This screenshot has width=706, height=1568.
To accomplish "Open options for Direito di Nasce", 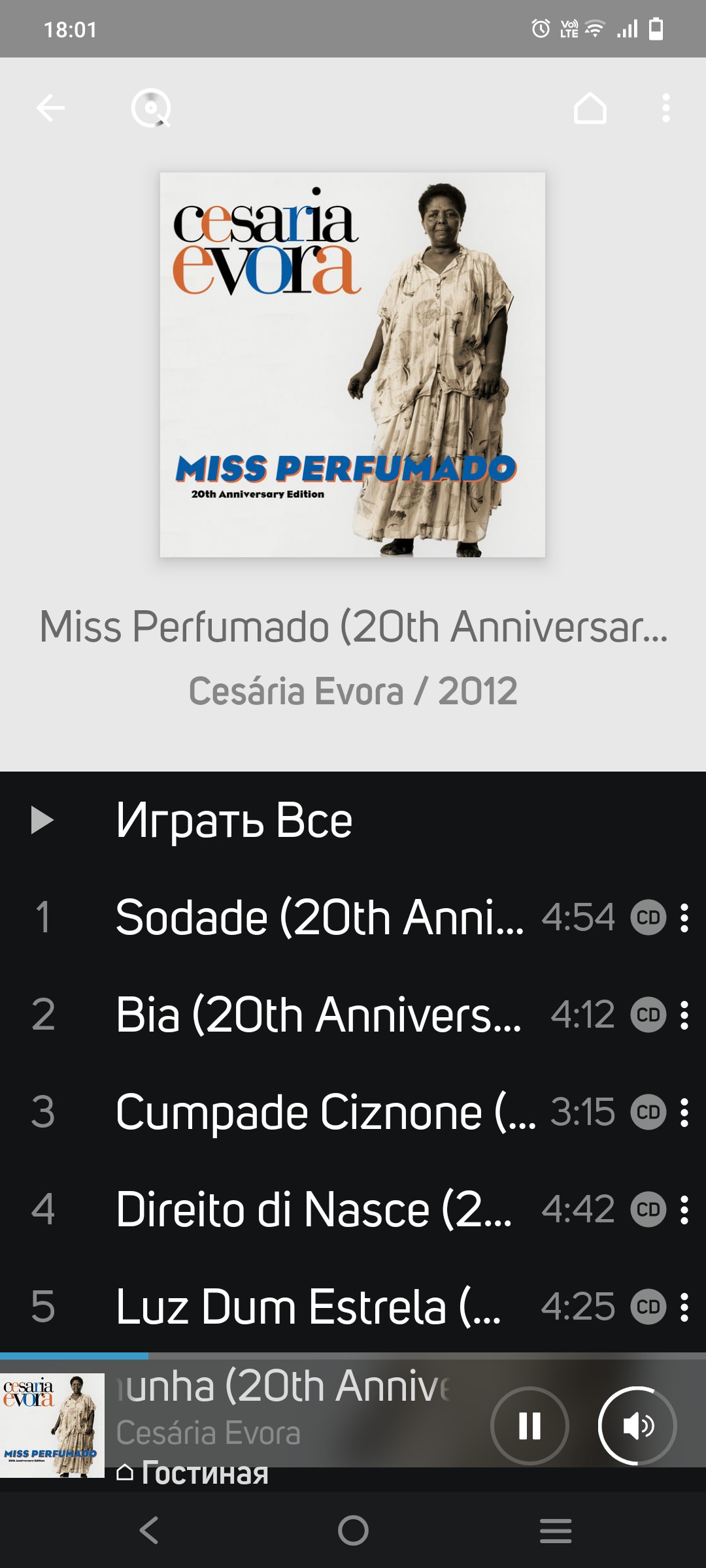I will point(684,1209).
